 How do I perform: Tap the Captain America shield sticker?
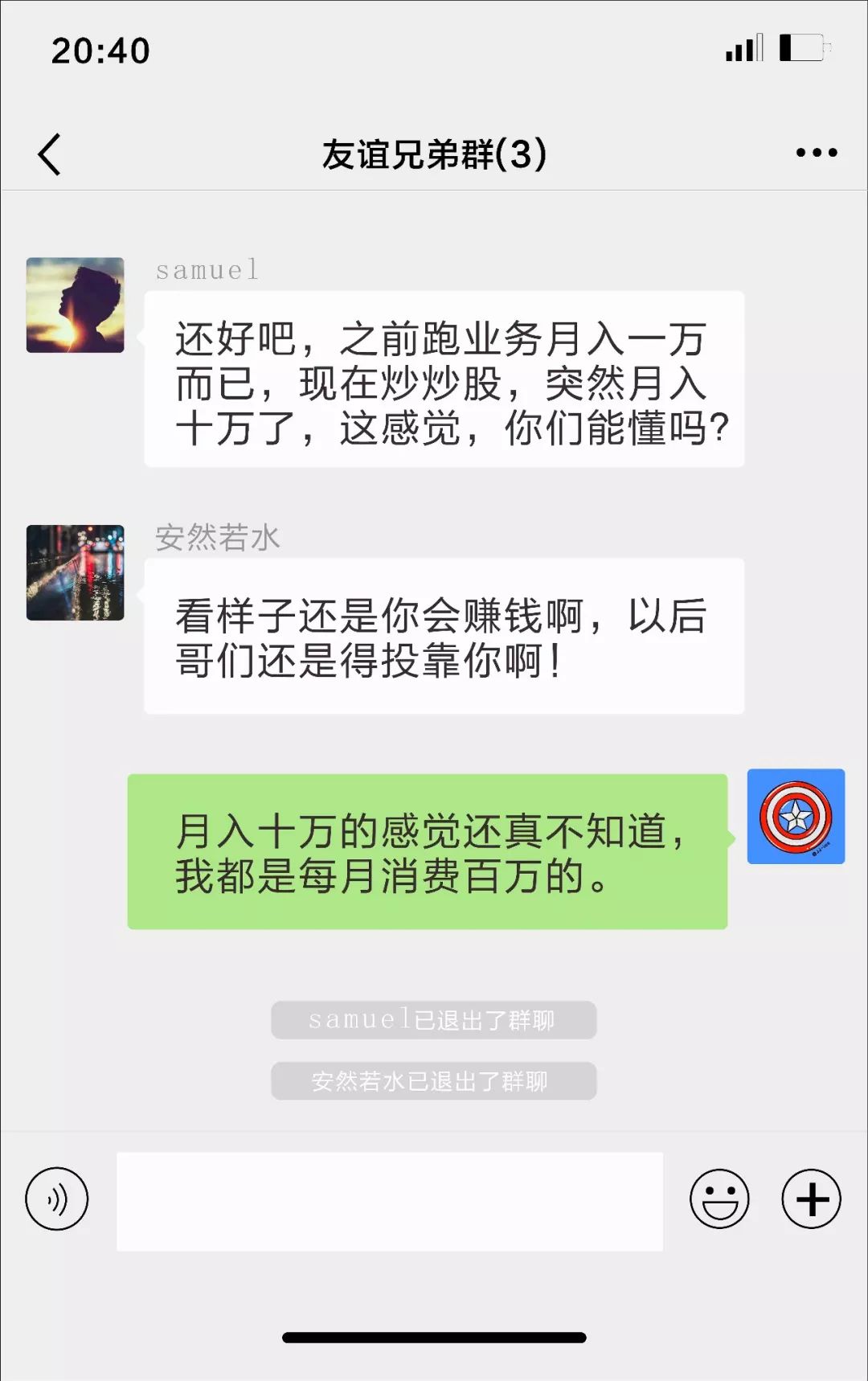[795, 817]
